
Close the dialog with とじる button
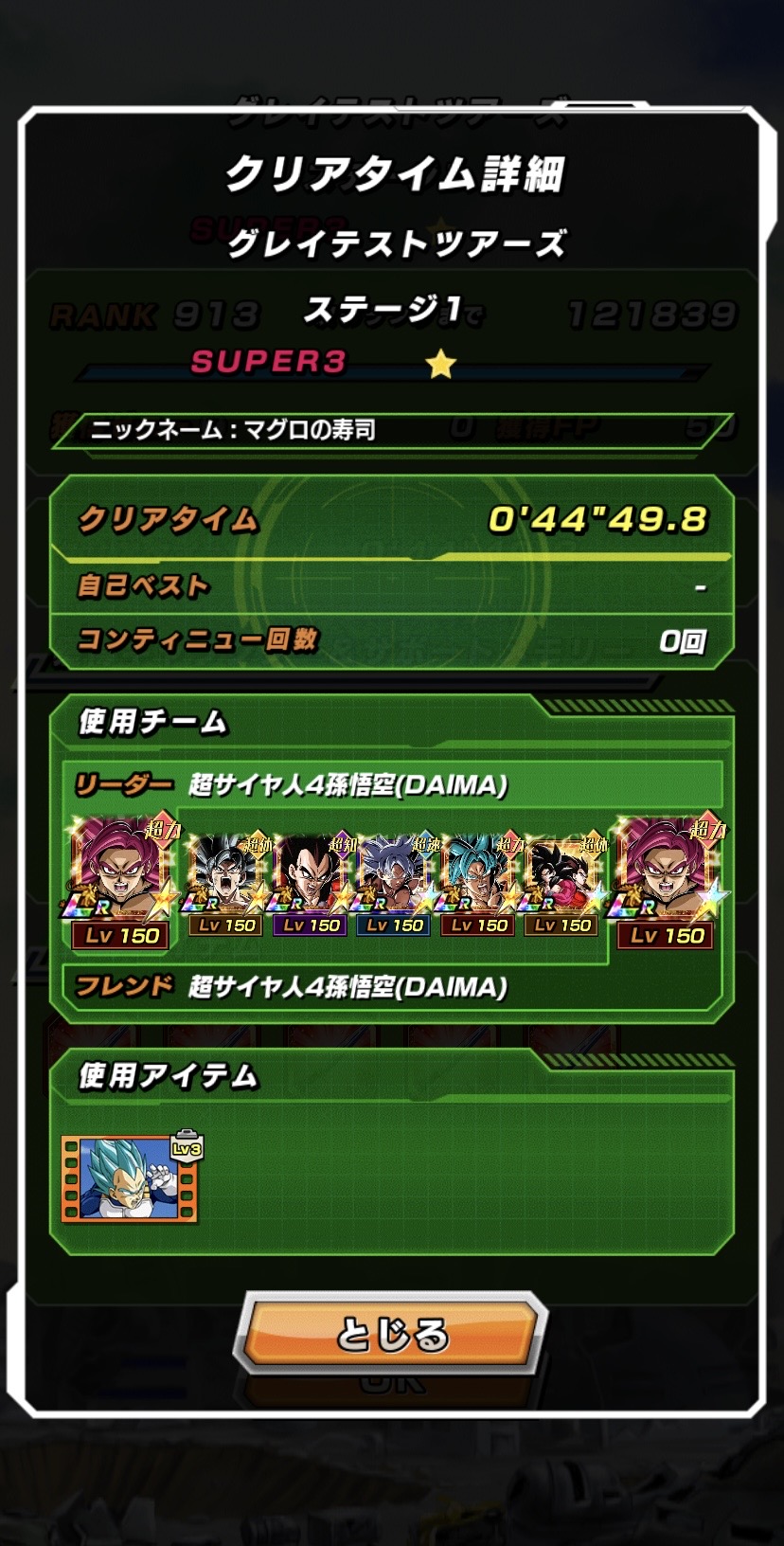[391, 1334]
